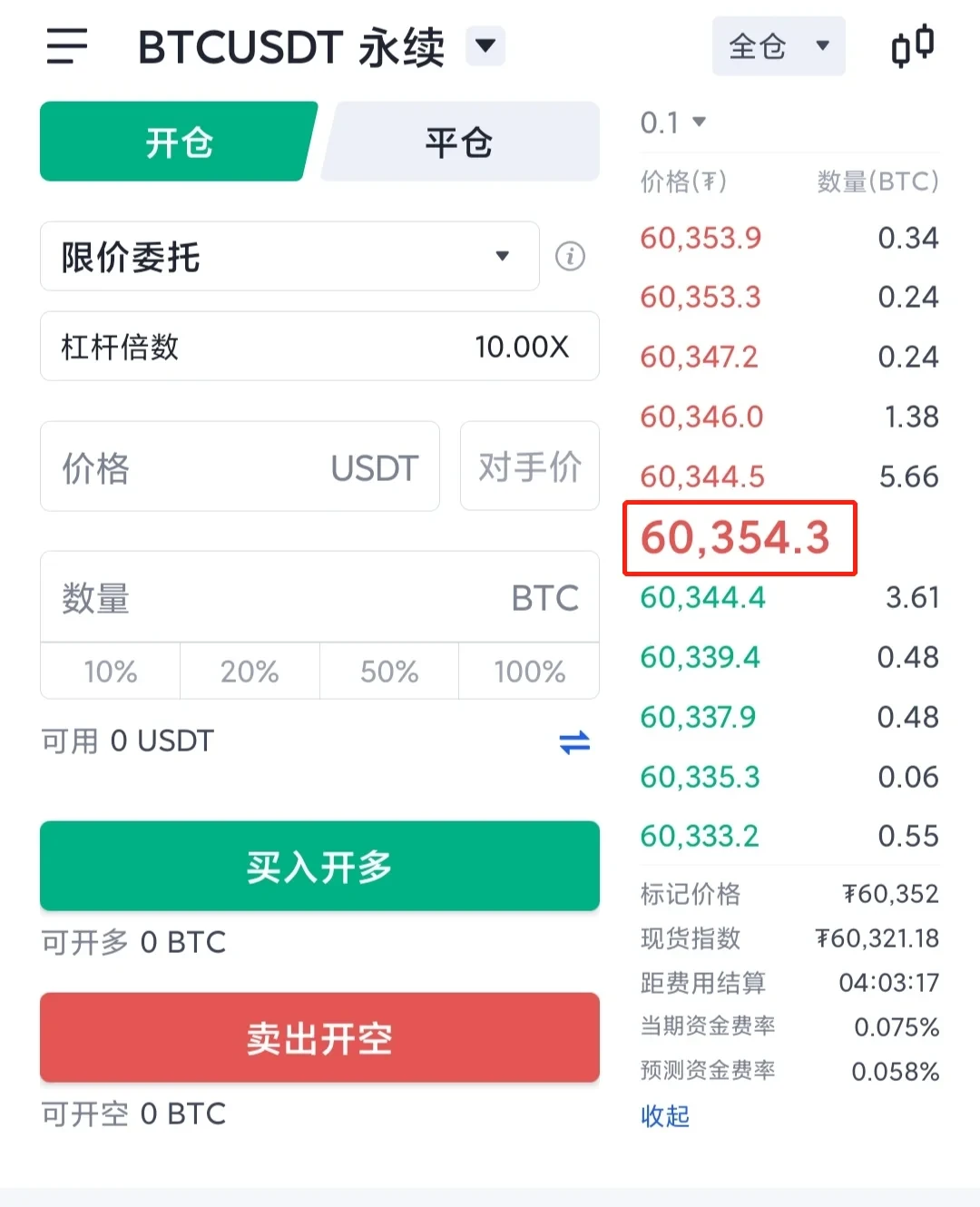980x1207 pixels.
Task: Click the 价格 USDT price input field
Action: point(240,466)
